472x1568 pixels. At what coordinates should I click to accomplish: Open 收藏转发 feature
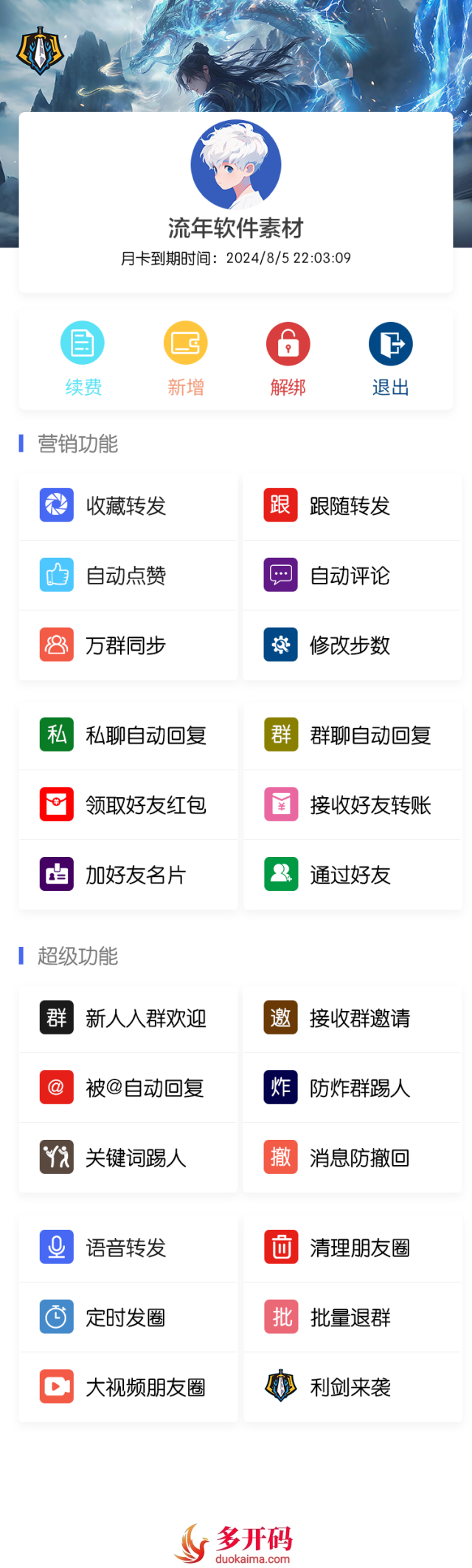click(x=127, y=506)
